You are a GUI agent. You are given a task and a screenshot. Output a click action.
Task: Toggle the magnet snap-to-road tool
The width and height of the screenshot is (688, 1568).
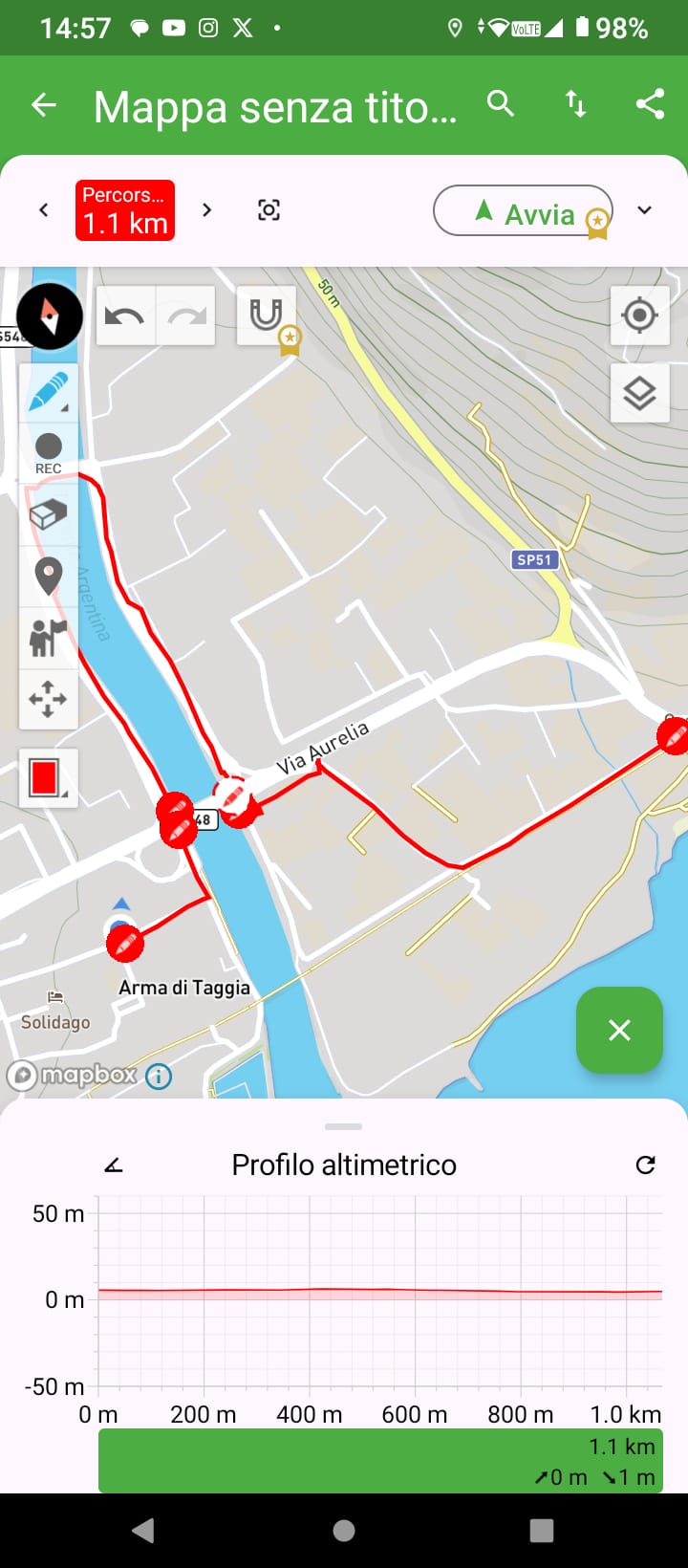point(266,315)
